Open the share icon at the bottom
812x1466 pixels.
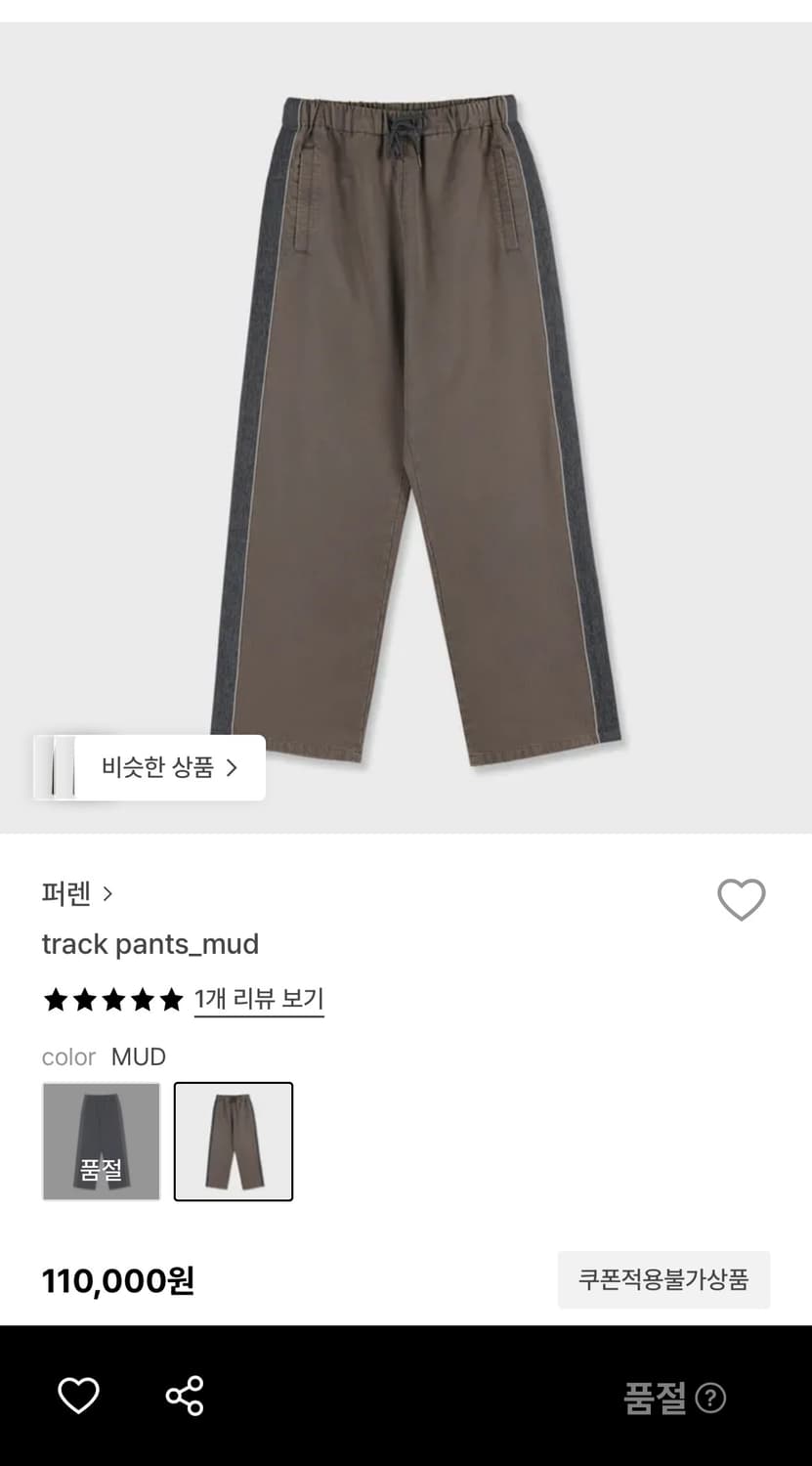[185, 1397]
